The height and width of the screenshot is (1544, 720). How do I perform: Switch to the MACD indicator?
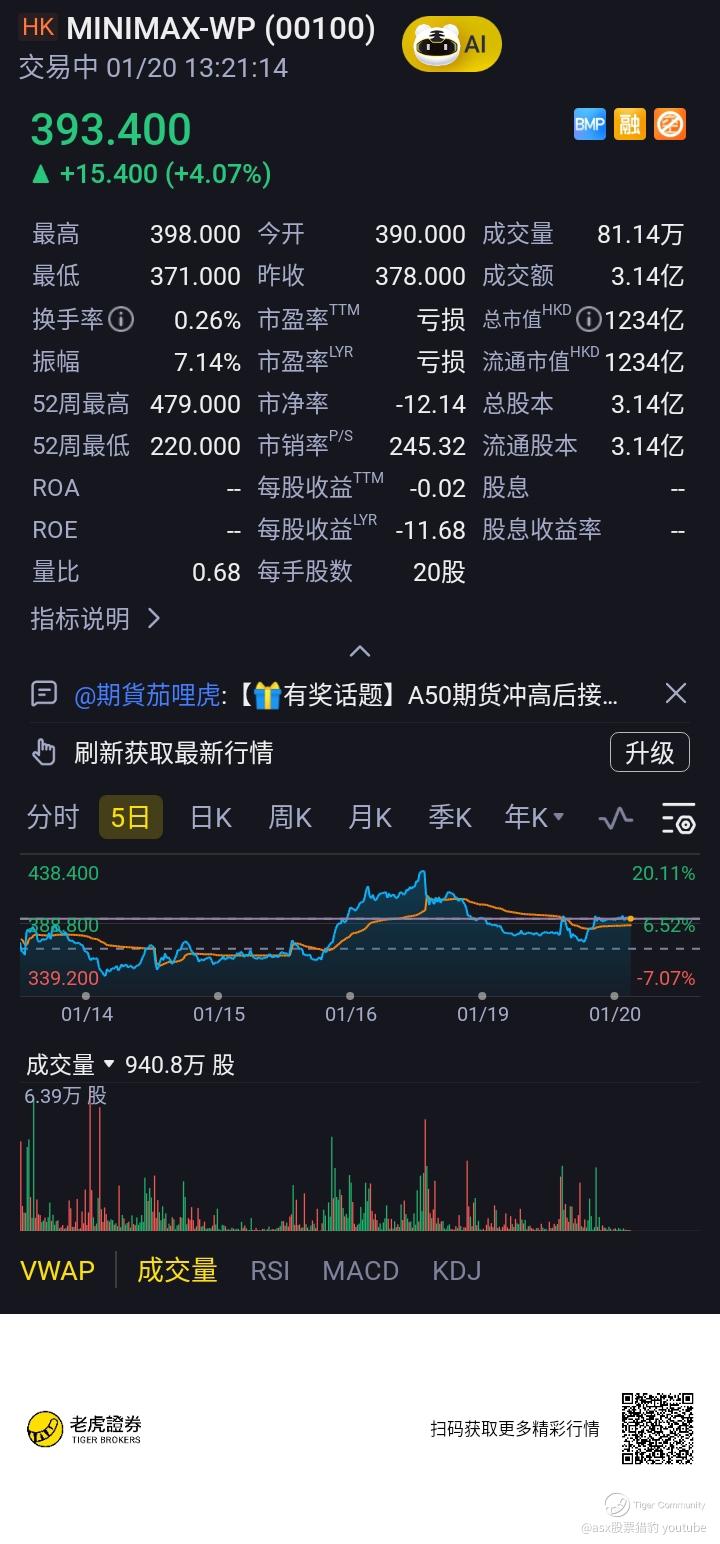click(x=360, y=1270)
